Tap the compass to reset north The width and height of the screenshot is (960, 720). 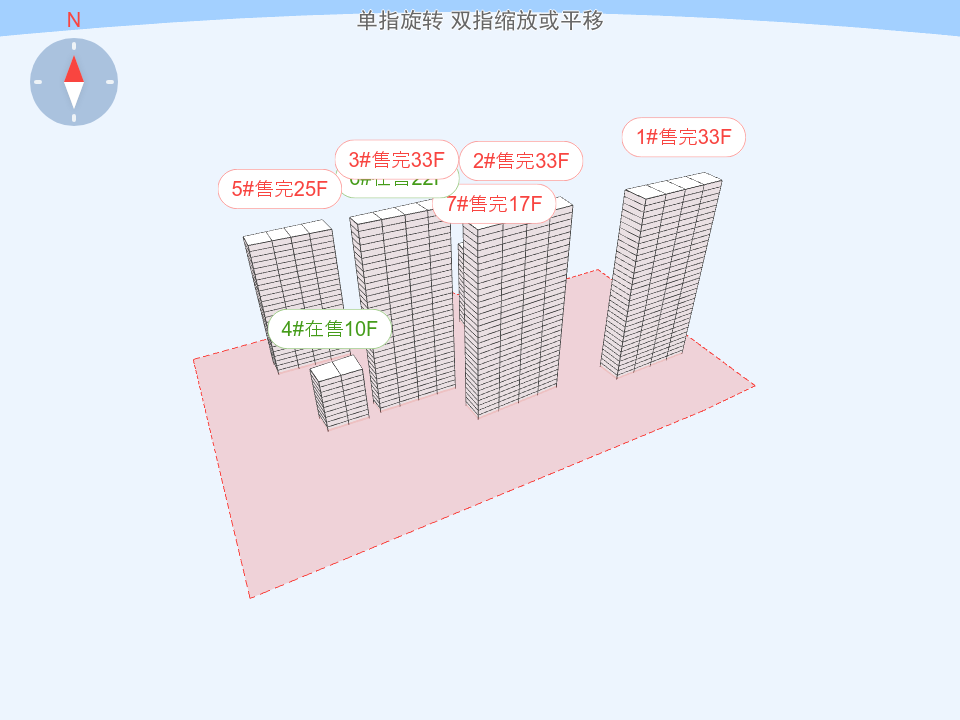click(x=74, y=82)
